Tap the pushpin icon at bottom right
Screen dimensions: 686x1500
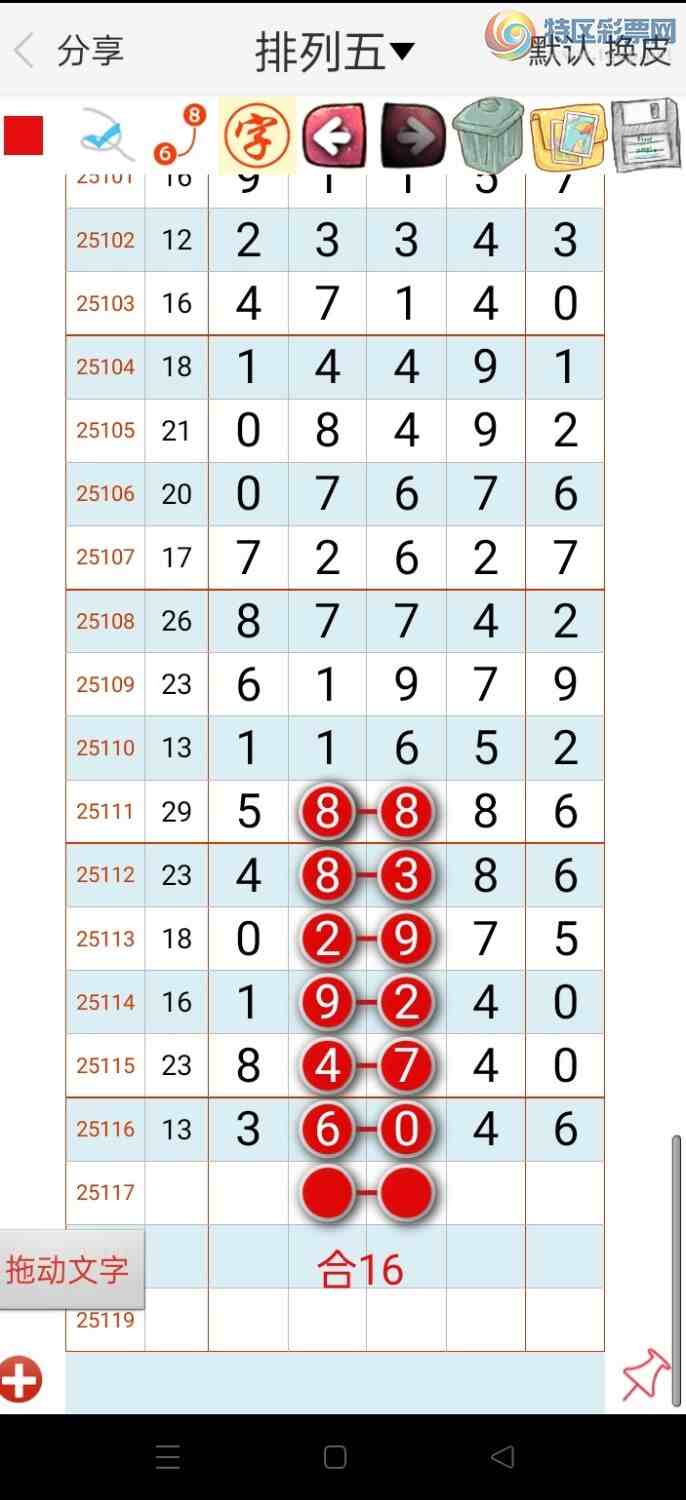tap(645, 1377)
